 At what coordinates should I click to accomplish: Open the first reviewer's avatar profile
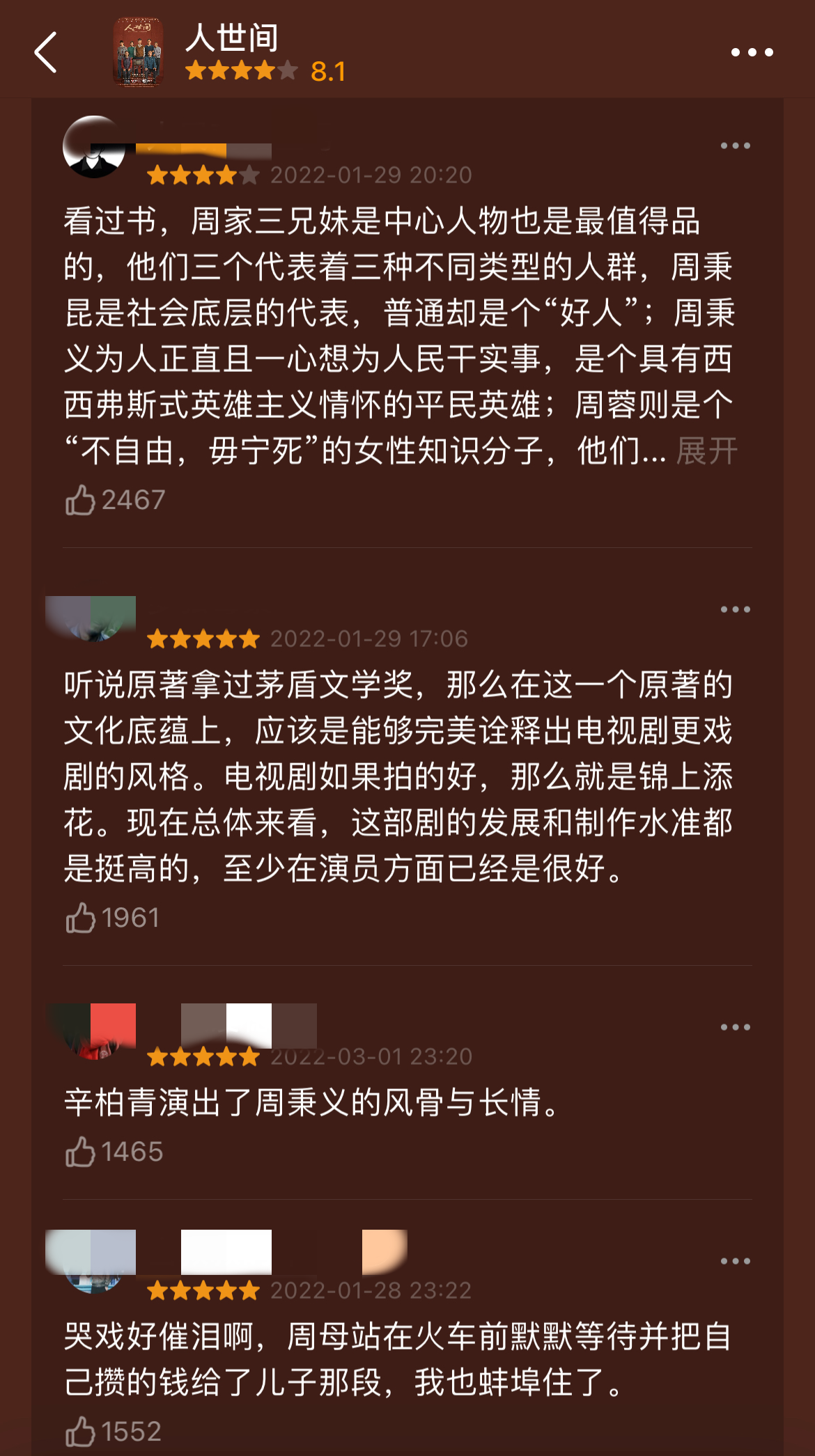tap(94, 147)
